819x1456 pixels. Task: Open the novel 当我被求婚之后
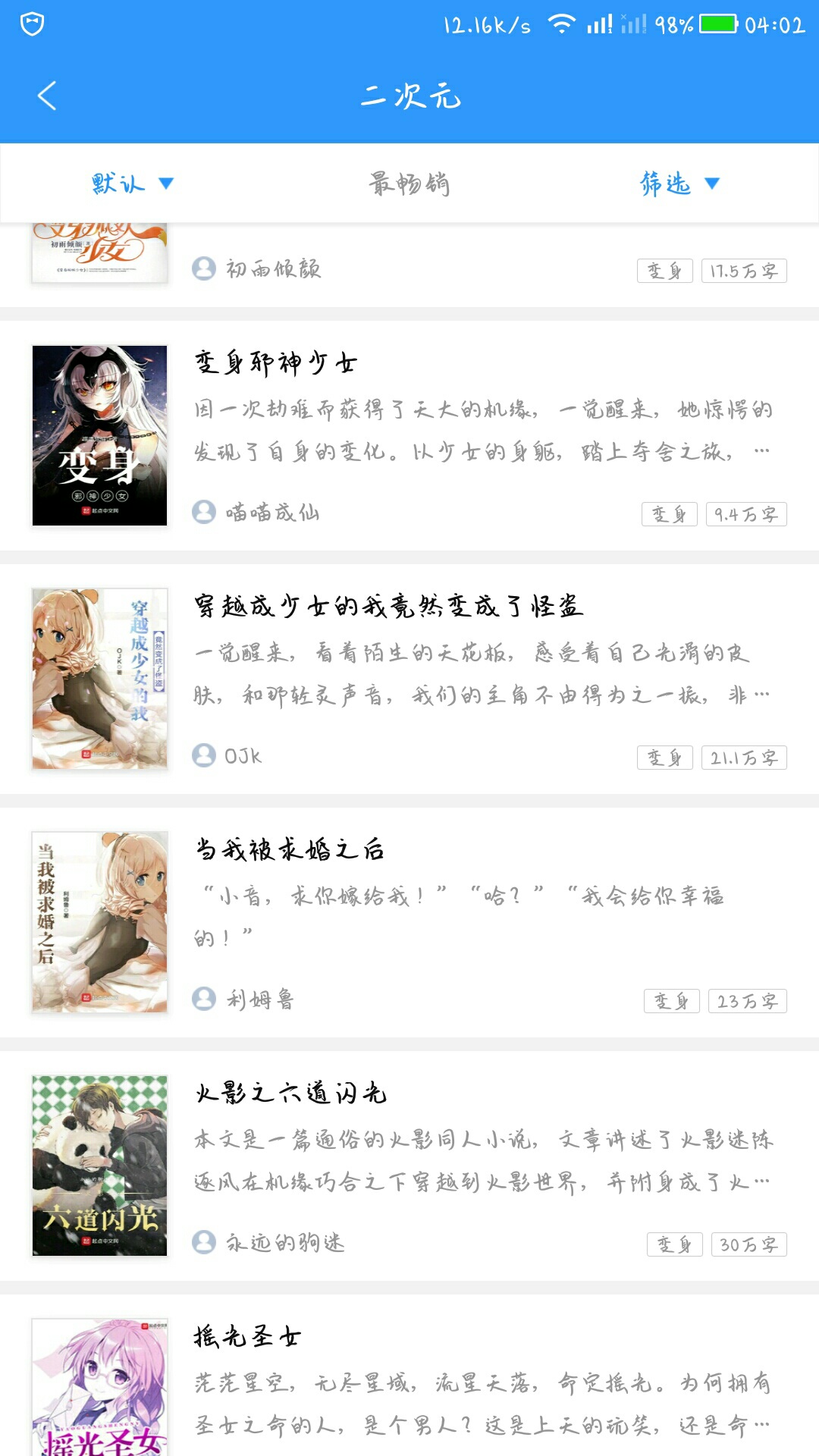[x=409, y=922]
